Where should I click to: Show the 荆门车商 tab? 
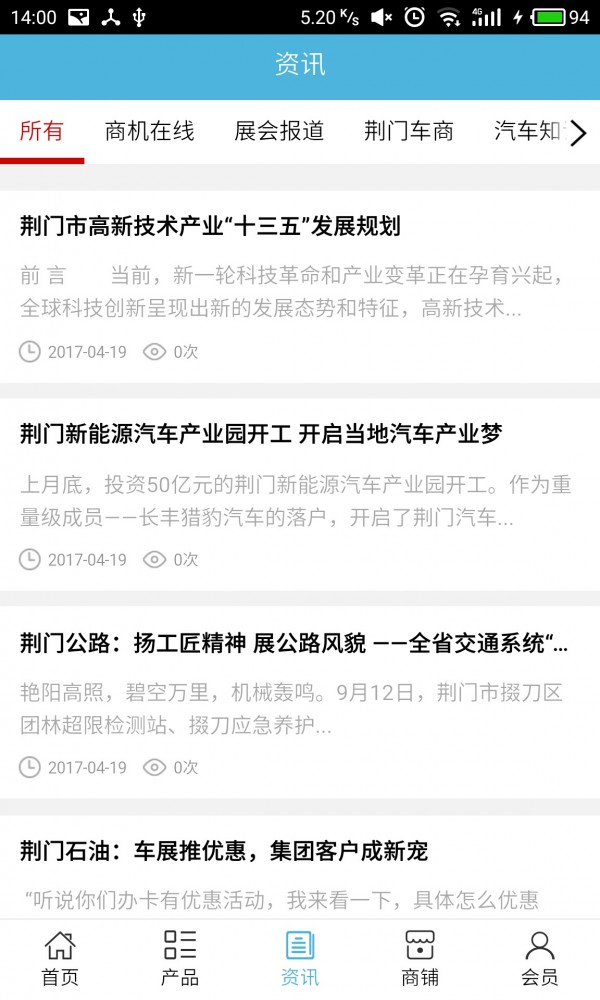pyautogui.click(x=409, y=131)
